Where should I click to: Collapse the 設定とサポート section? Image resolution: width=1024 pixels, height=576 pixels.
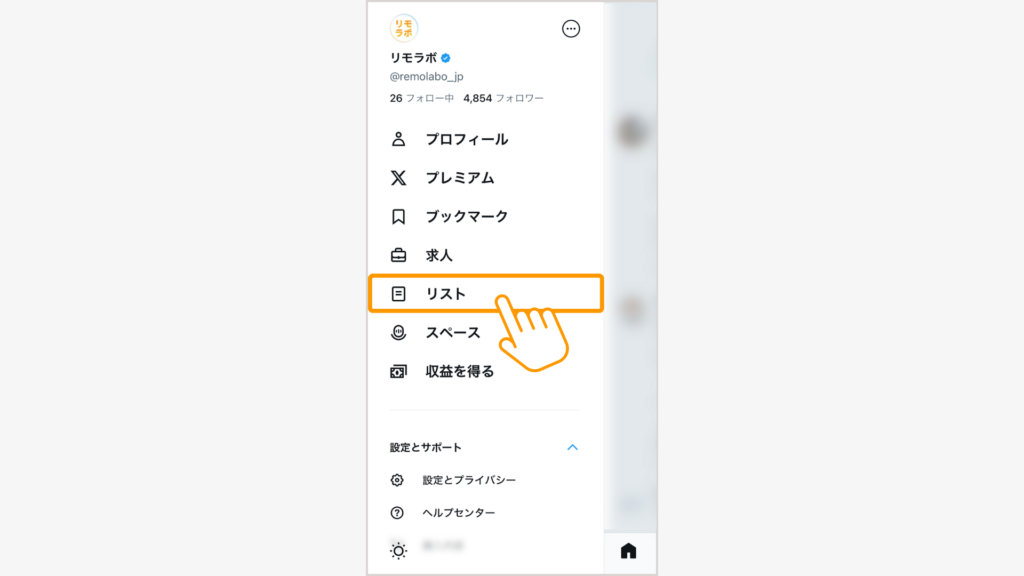[x=572, y=447]
